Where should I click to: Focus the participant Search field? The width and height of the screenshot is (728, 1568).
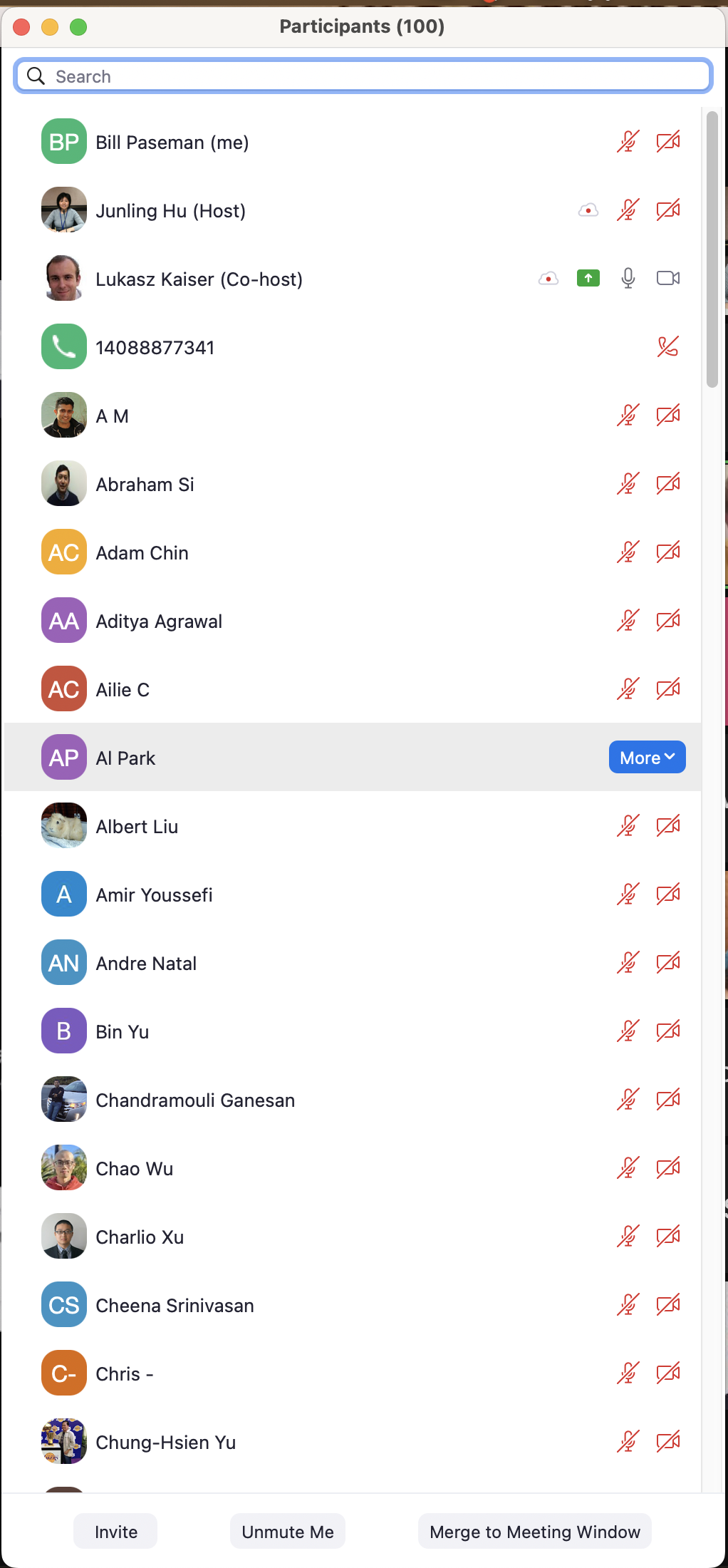363,76
